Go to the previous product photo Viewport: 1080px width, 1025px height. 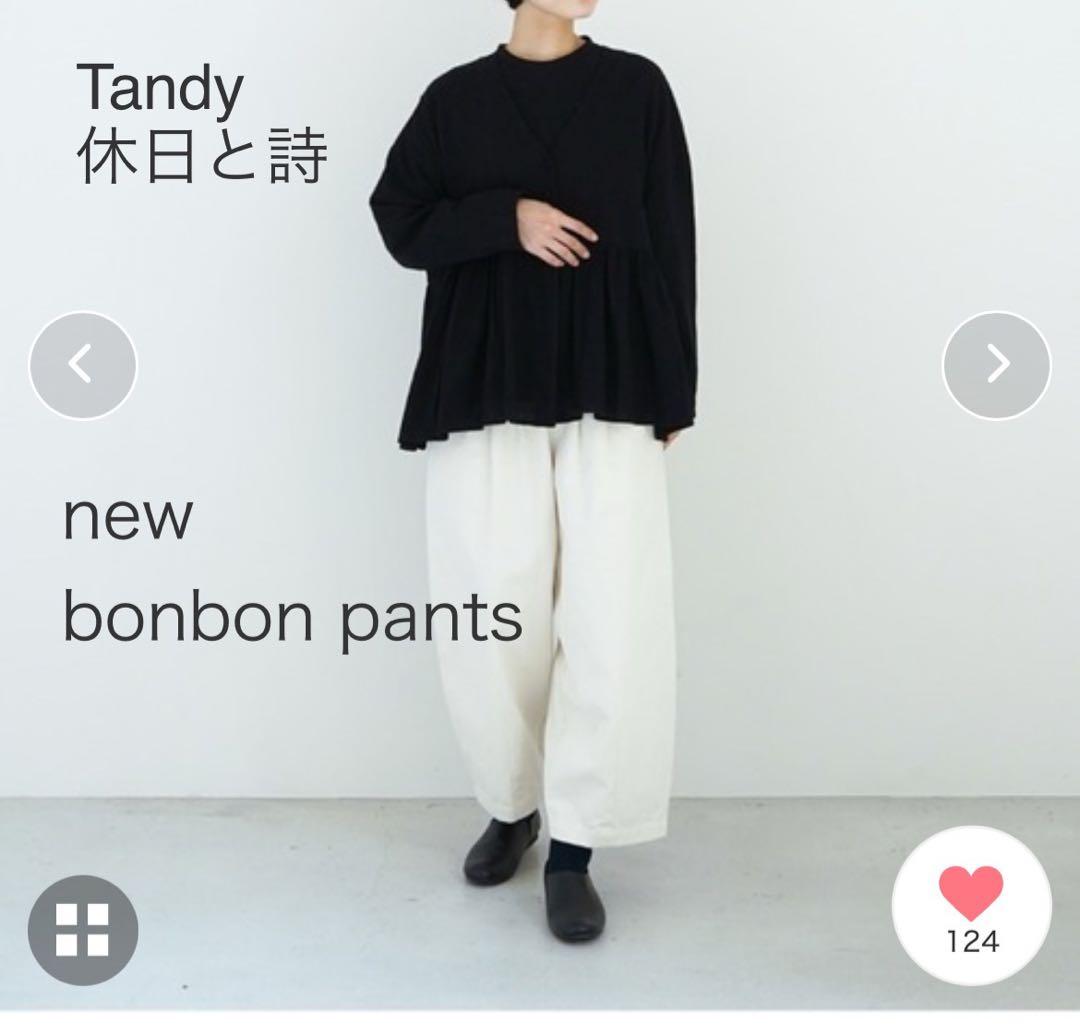82,365
